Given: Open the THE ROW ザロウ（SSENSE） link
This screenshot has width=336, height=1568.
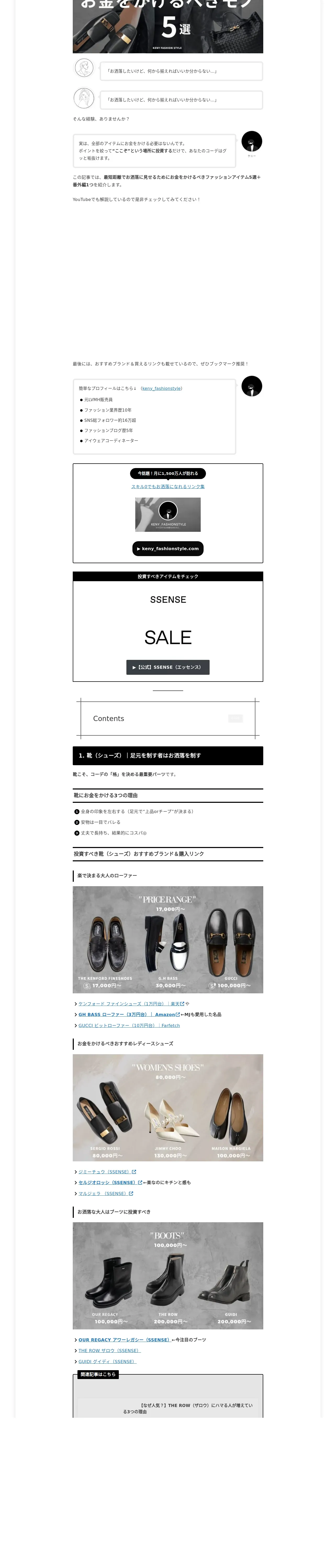Looking at the screenshot, I should tap(109, 1351).
